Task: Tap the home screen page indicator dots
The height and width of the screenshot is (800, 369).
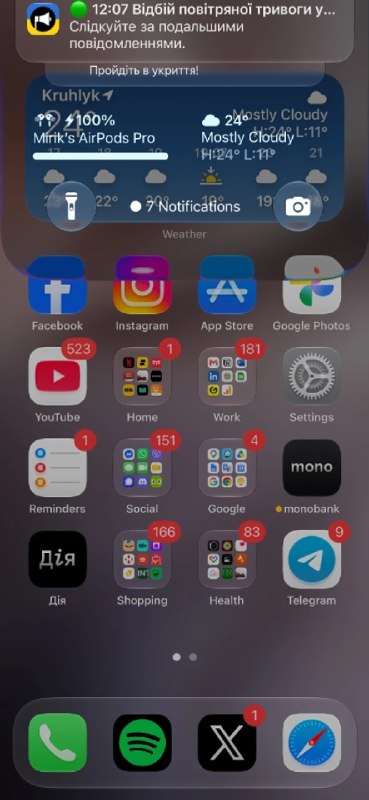Action: click(x=185, y=657)
